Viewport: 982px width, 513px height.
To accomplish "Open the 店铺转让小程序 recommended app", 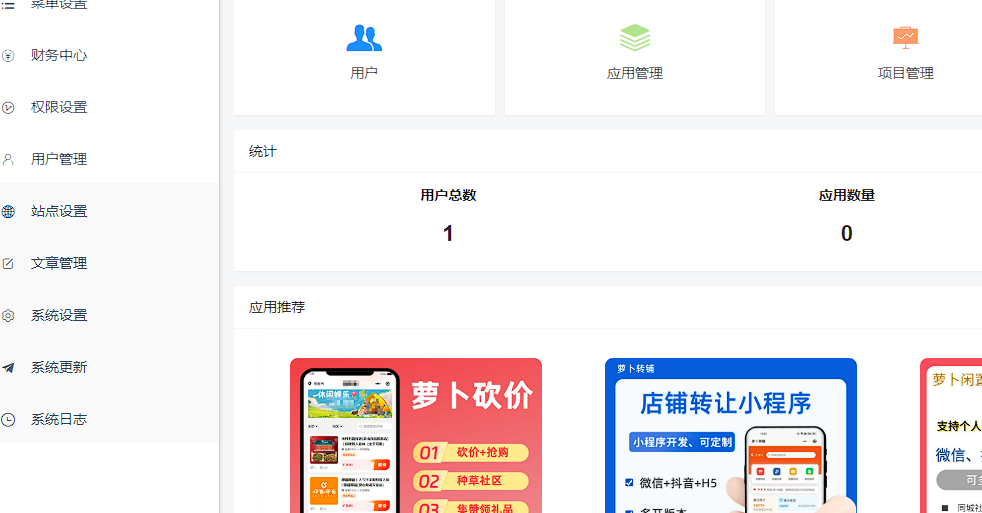I will (x=730, y=436).
